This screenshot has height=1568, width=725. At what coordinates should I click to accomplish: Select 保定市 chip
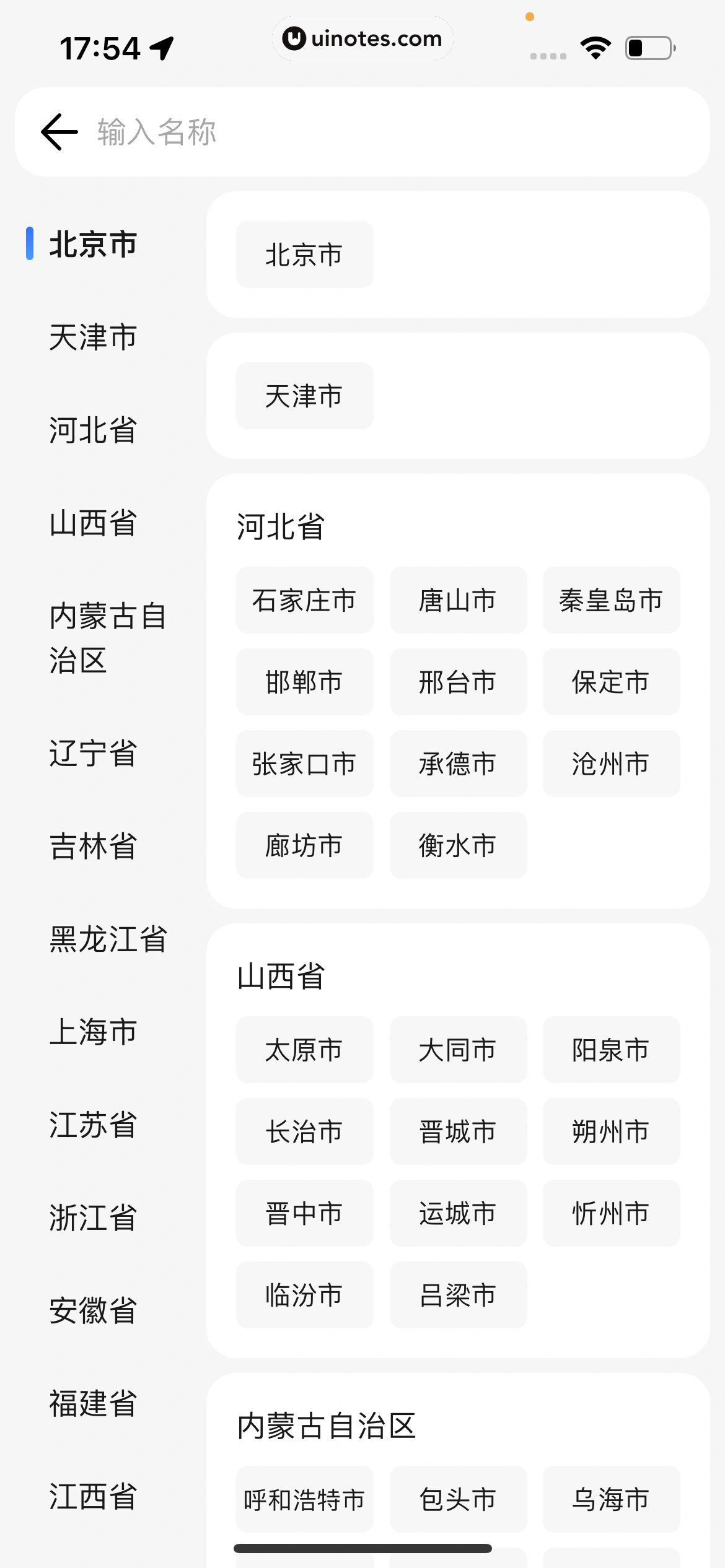[611, 682]
